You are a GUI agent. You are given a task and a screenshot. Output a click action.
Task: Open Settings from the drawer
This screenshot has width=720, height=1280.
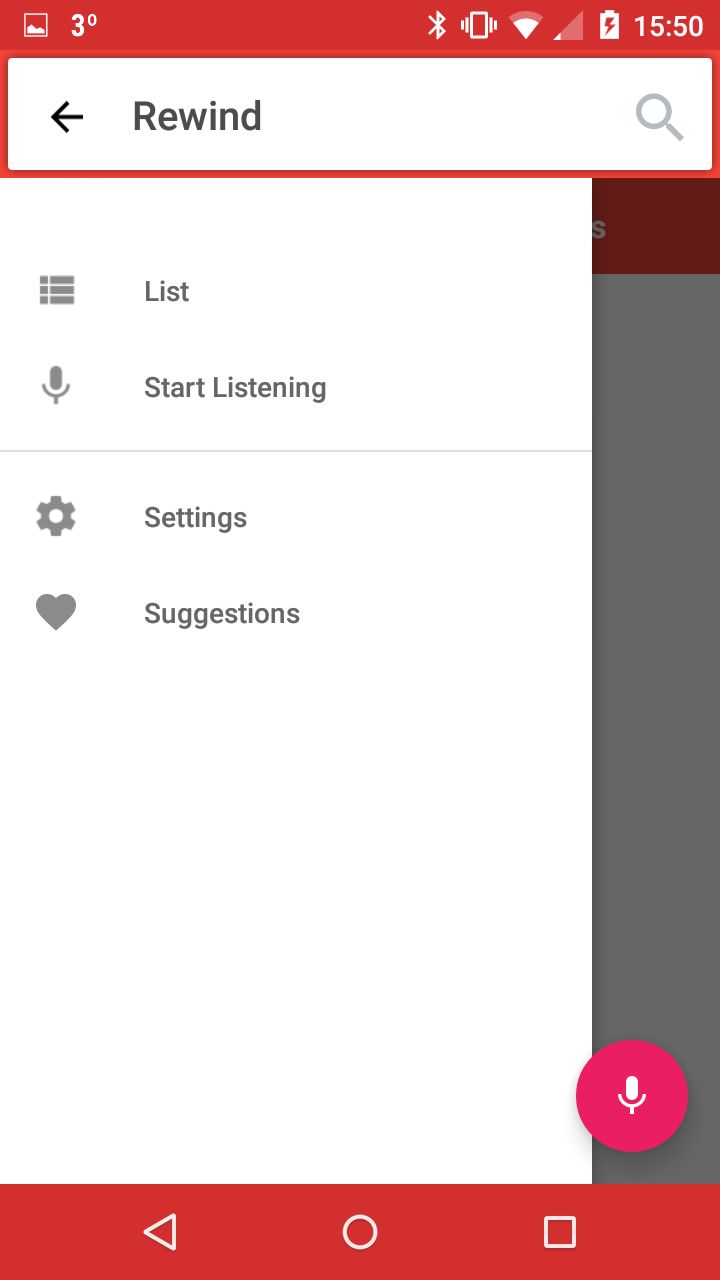pos(296,517)
